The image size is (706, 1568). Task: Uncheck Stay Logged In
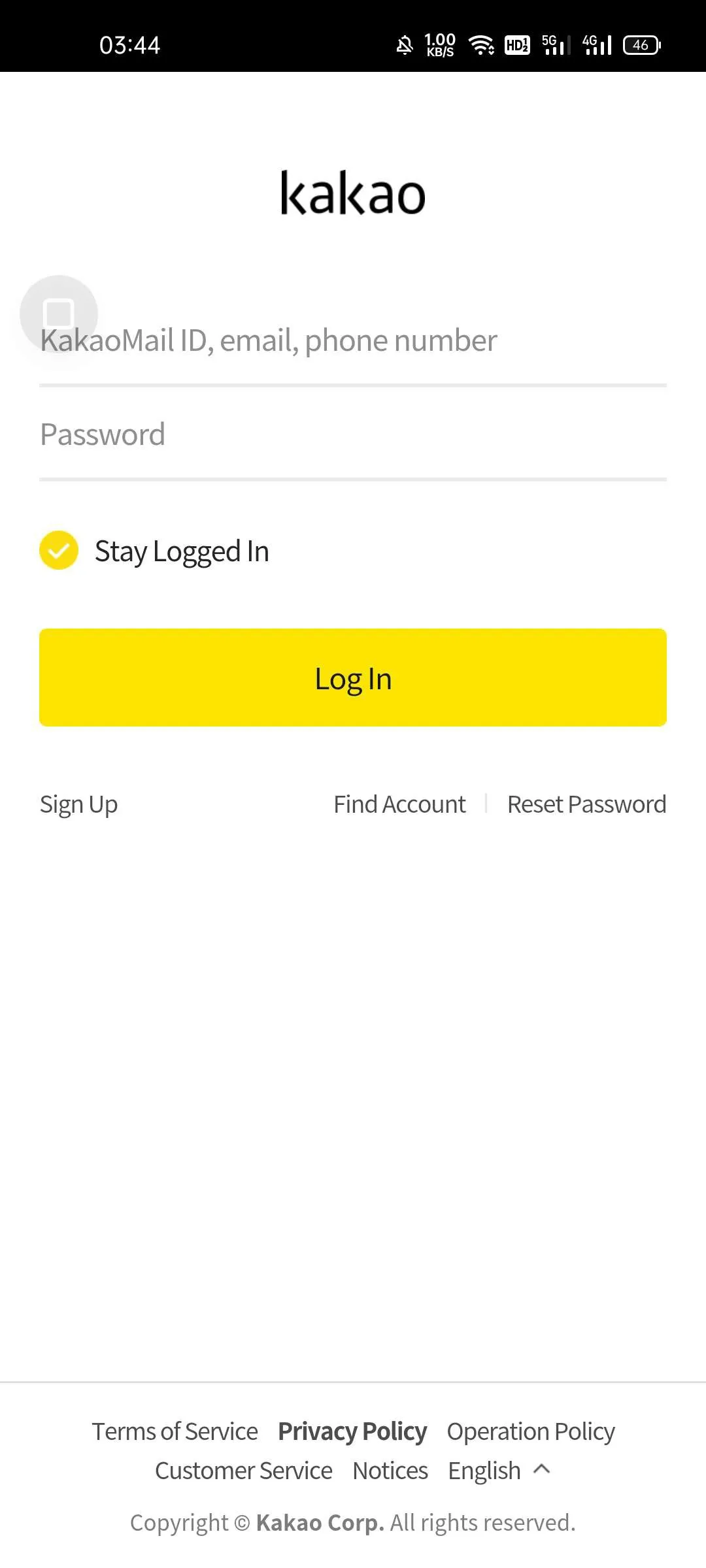click(59, 550)
